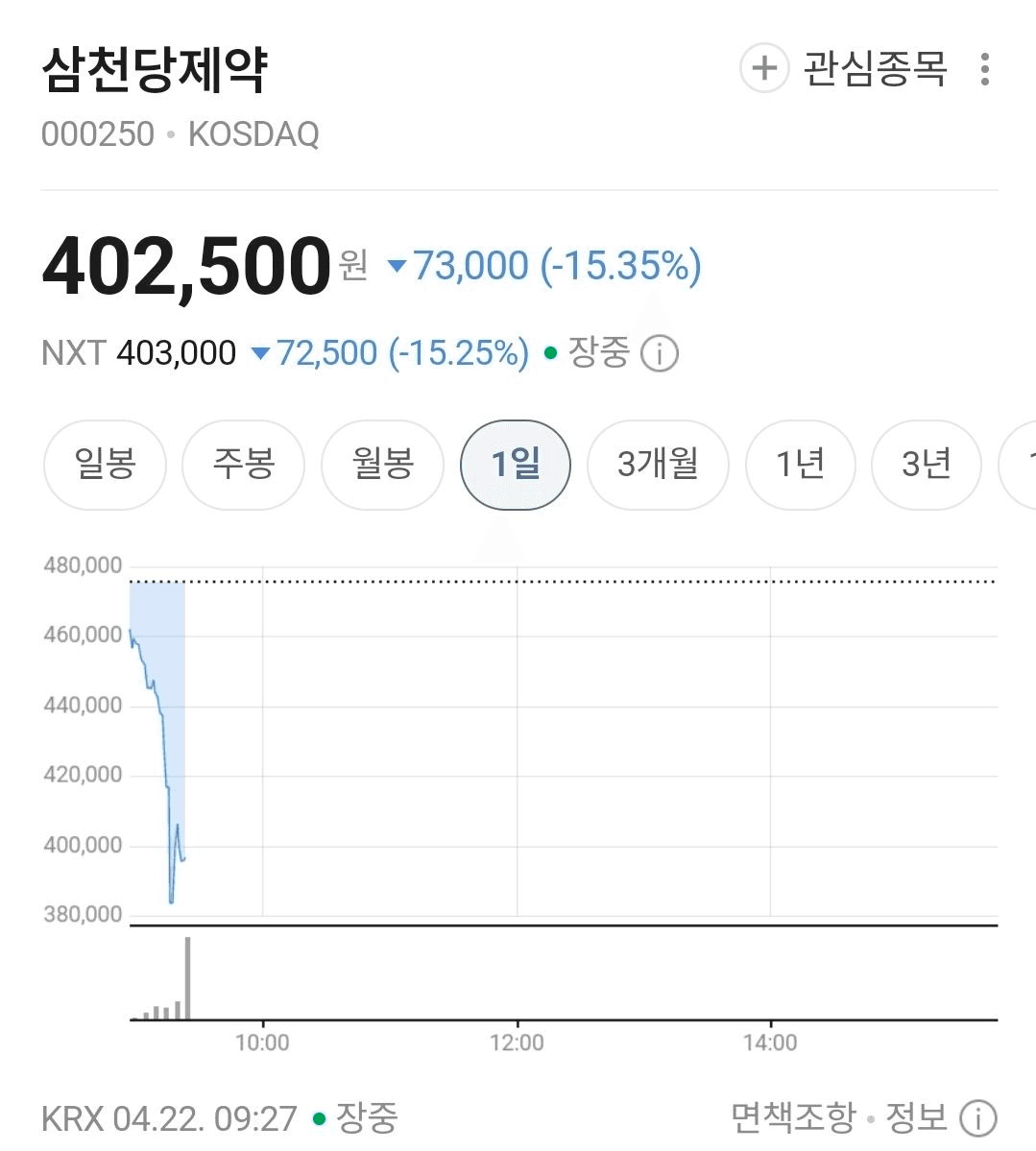
Task: Switch chart to 일봉 view
Action: [x=105, y=465]
